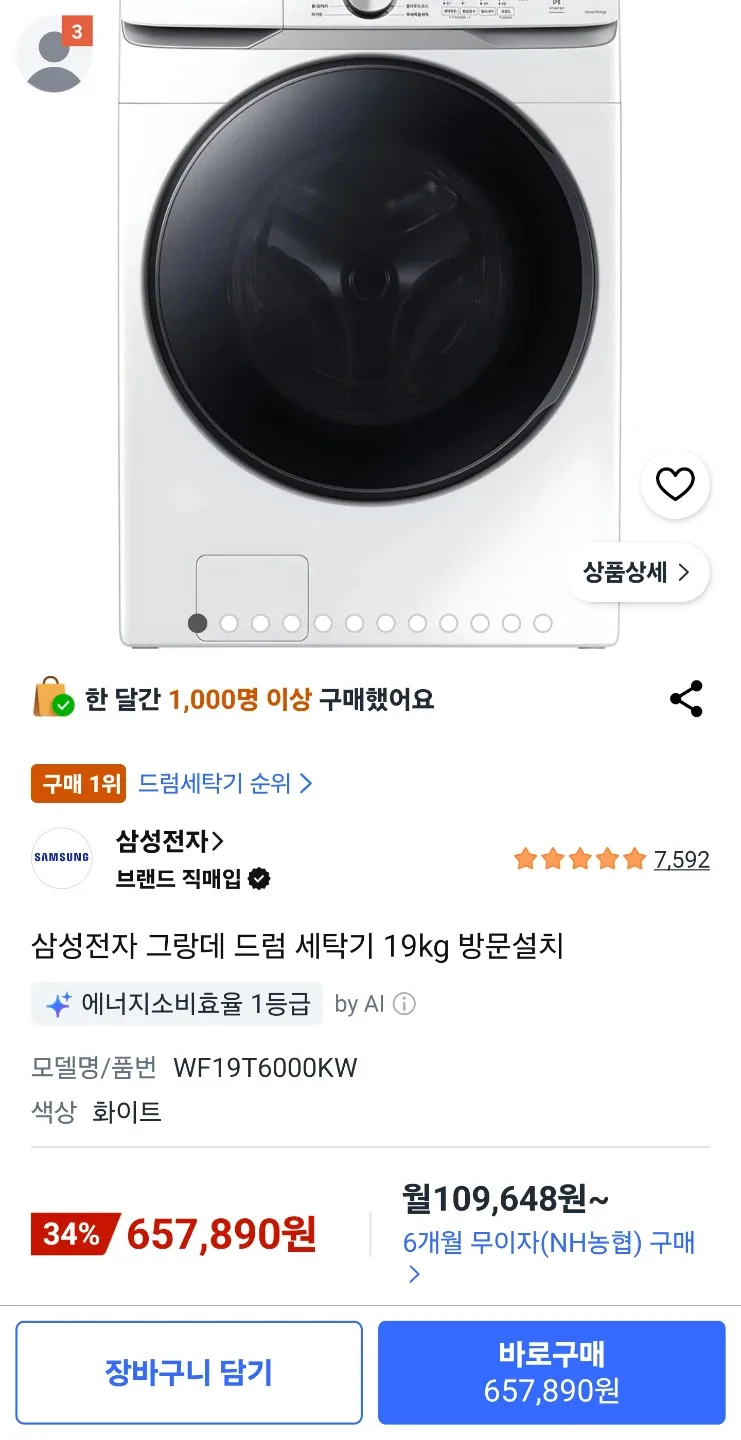Click the 장바구니 담기 button
This screenshot has height=1440, width=741.
(189, 1372)
